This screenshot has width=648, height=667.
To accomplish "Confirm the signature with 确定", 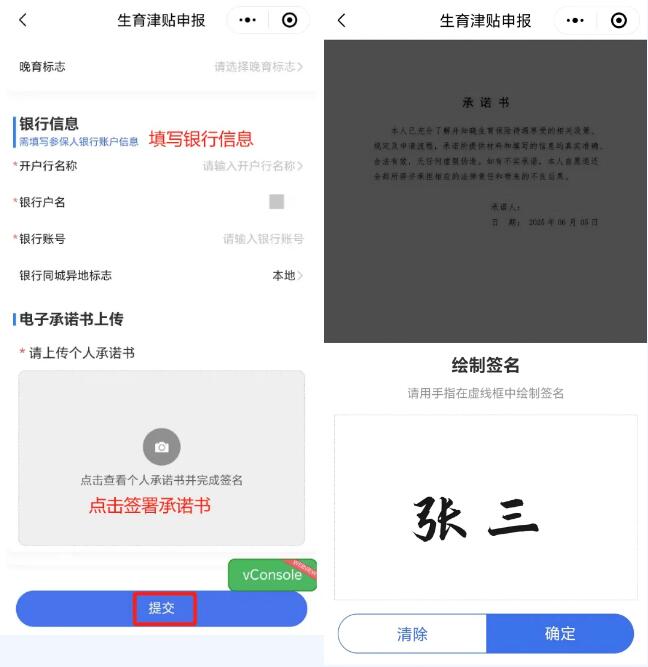I will pyautogui.click(x=560, y=634).
